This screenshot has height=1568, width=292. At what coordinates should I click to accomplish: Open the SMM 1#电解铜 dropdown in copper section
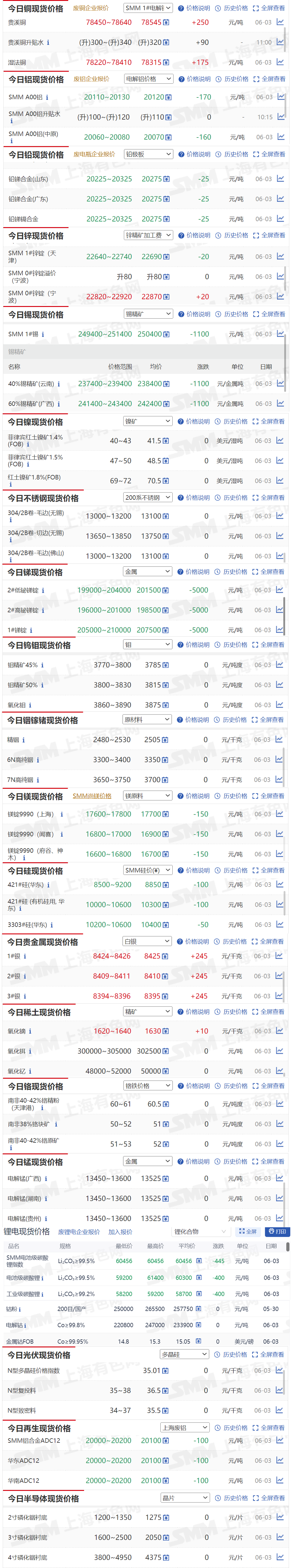pyautogui.click(x=147, y=8)
